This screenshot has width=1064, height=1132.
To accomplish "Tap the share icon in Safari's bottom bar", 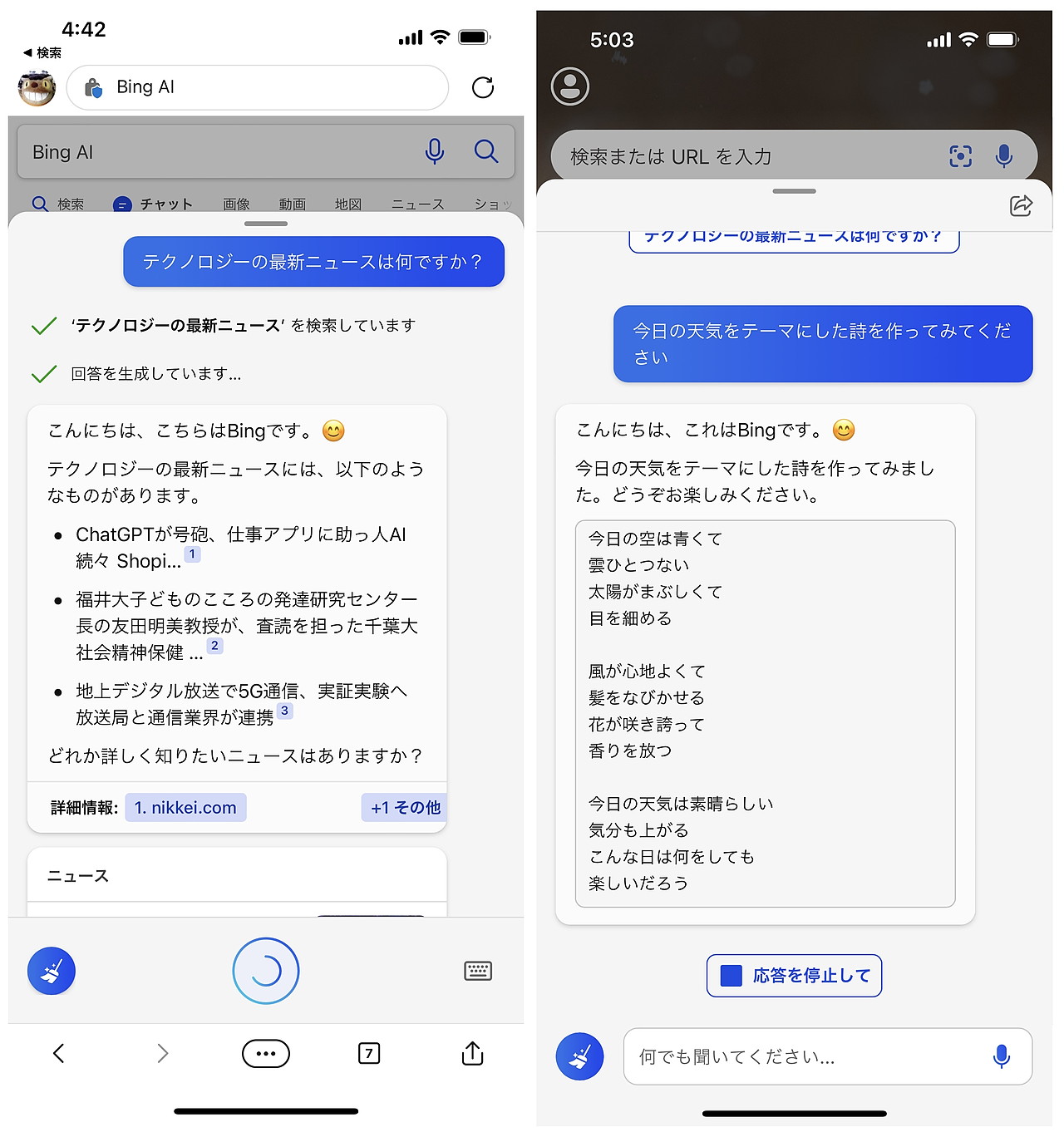I will pyautogui.click(x=471, y=1053).
